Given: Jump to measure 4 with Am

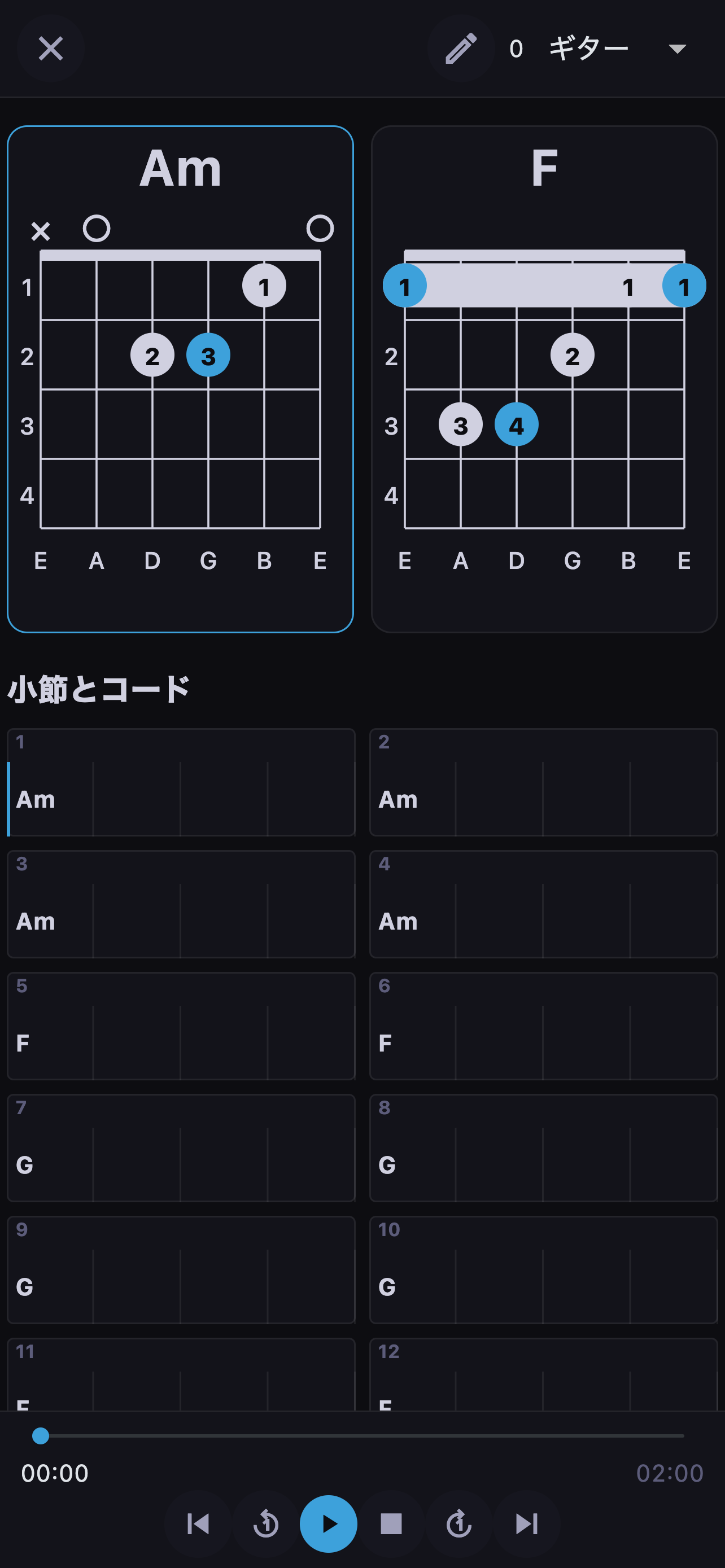Looking at the screenshot, I should 544,904.
